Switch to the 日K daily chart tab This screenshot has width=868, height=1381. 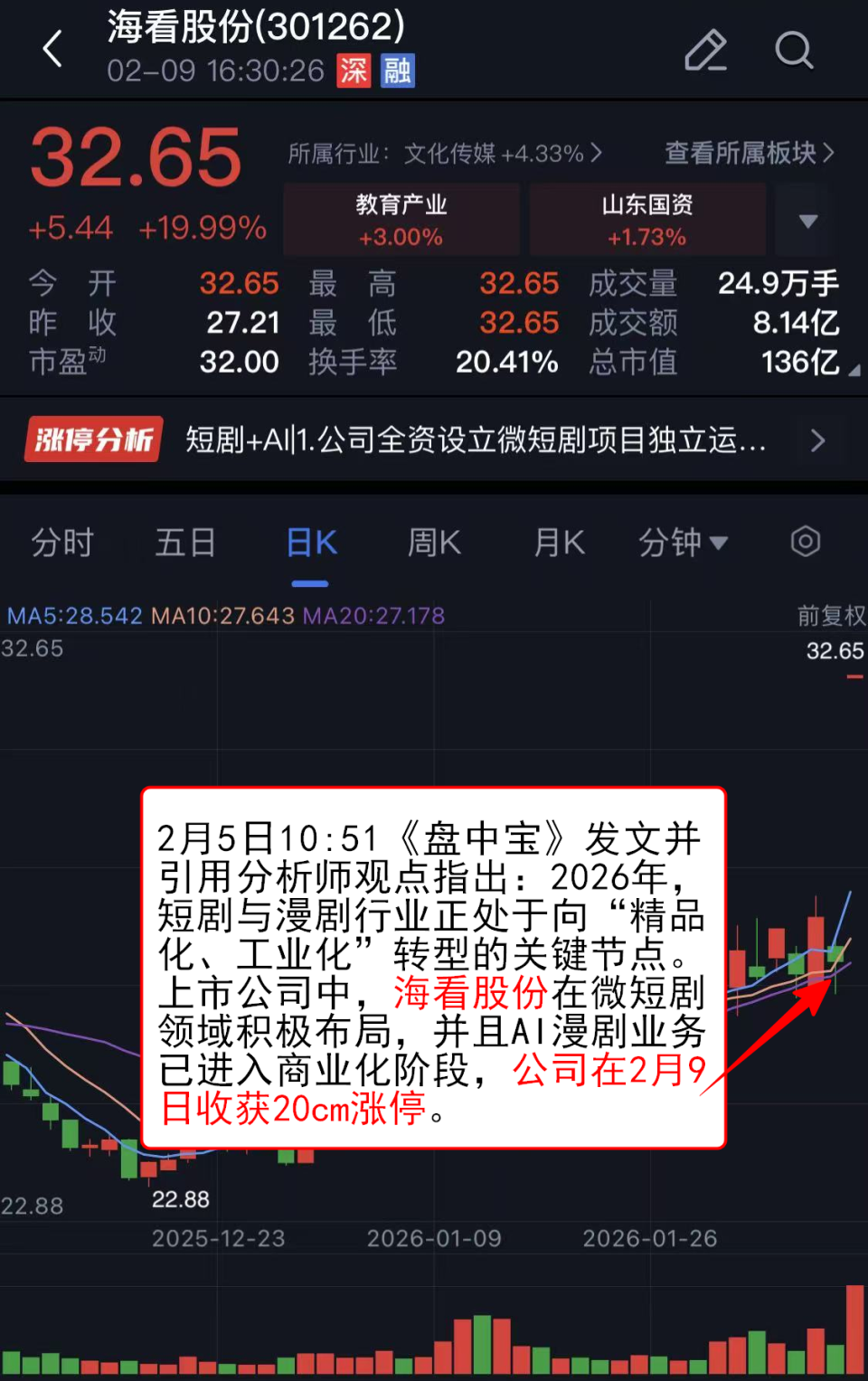(x=310, y=543)
